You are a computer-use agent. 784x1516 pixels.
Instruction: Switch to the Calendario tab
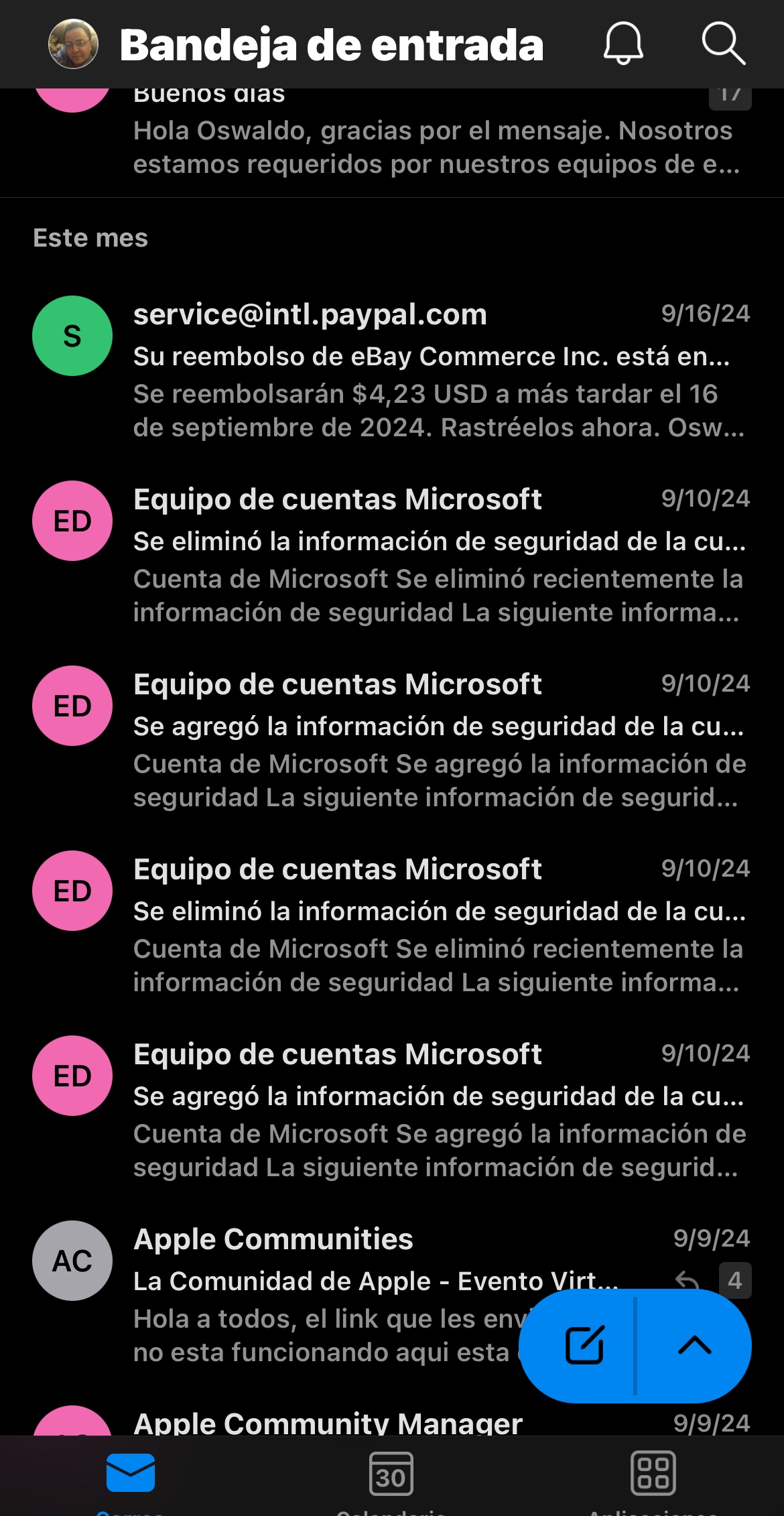pyautogui.click(x=391, y=1477)
